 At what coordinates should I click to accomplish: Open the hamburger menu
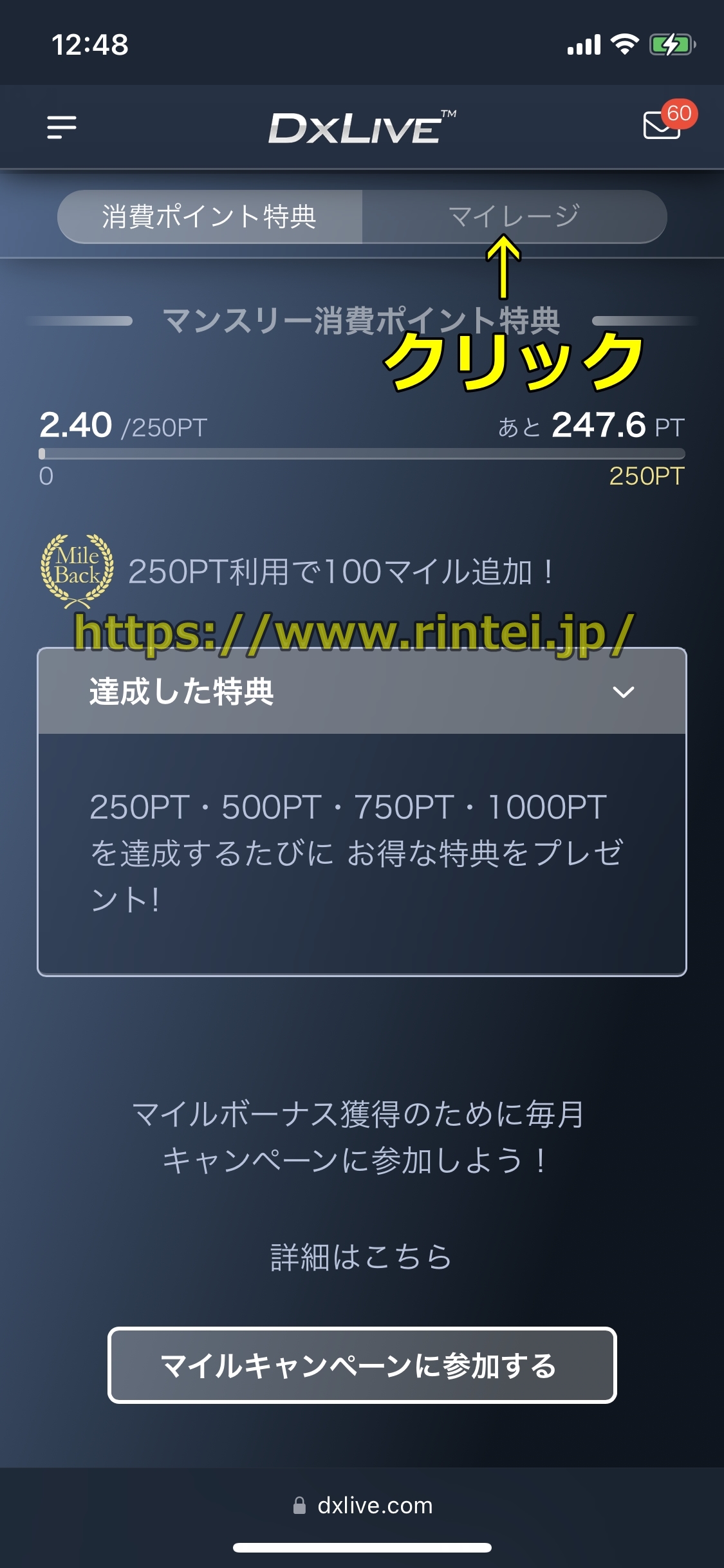(62, 127)
